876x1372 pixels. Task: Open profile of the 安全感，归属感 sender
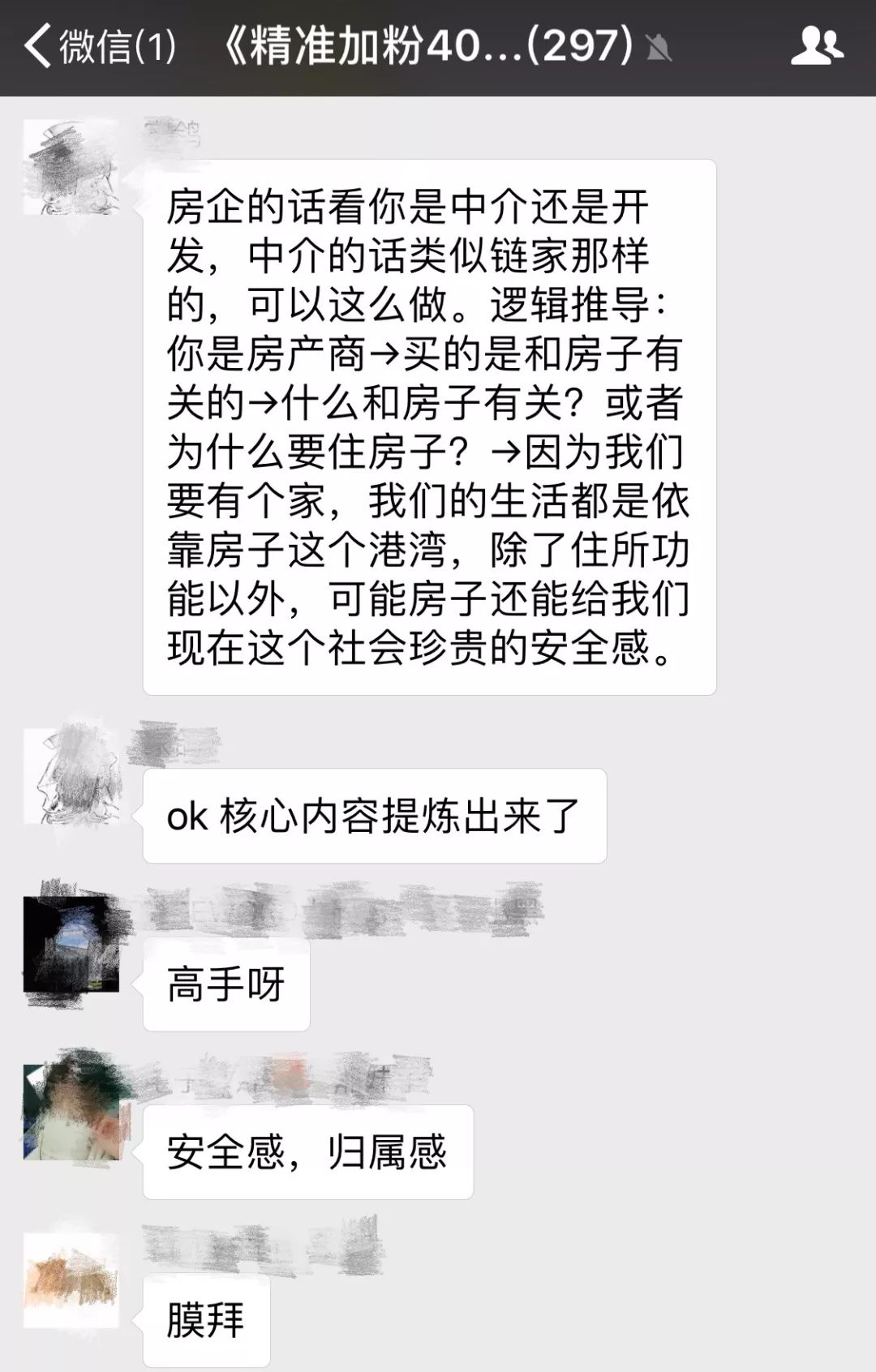pos(71,1112)
